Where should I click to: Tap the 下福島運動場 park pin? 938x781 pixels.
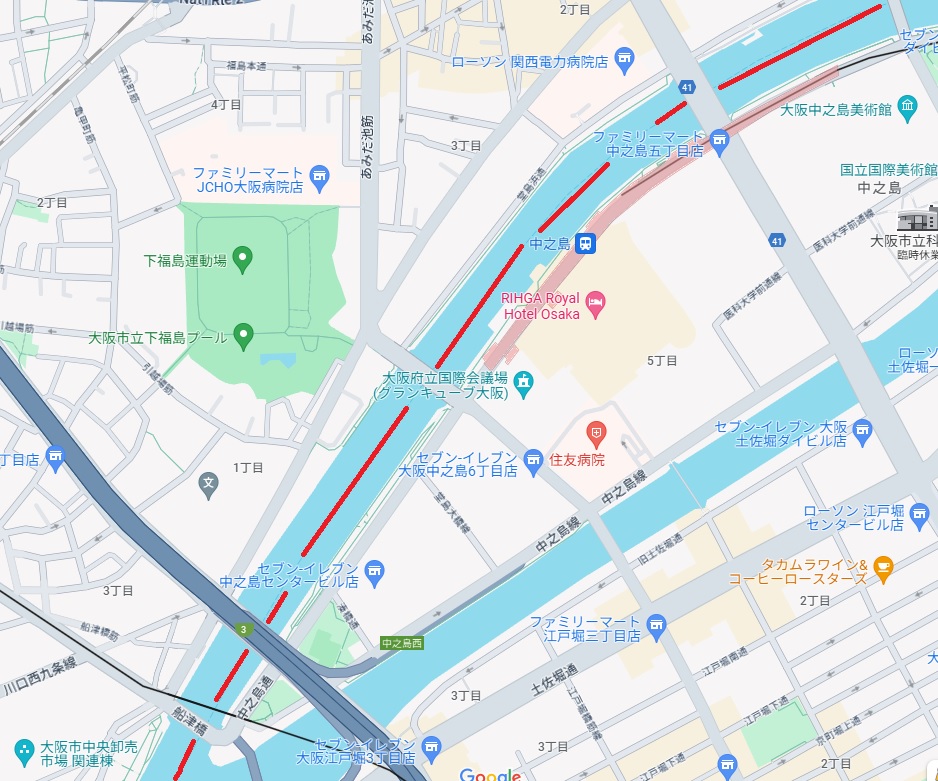[x=242, y=260]
